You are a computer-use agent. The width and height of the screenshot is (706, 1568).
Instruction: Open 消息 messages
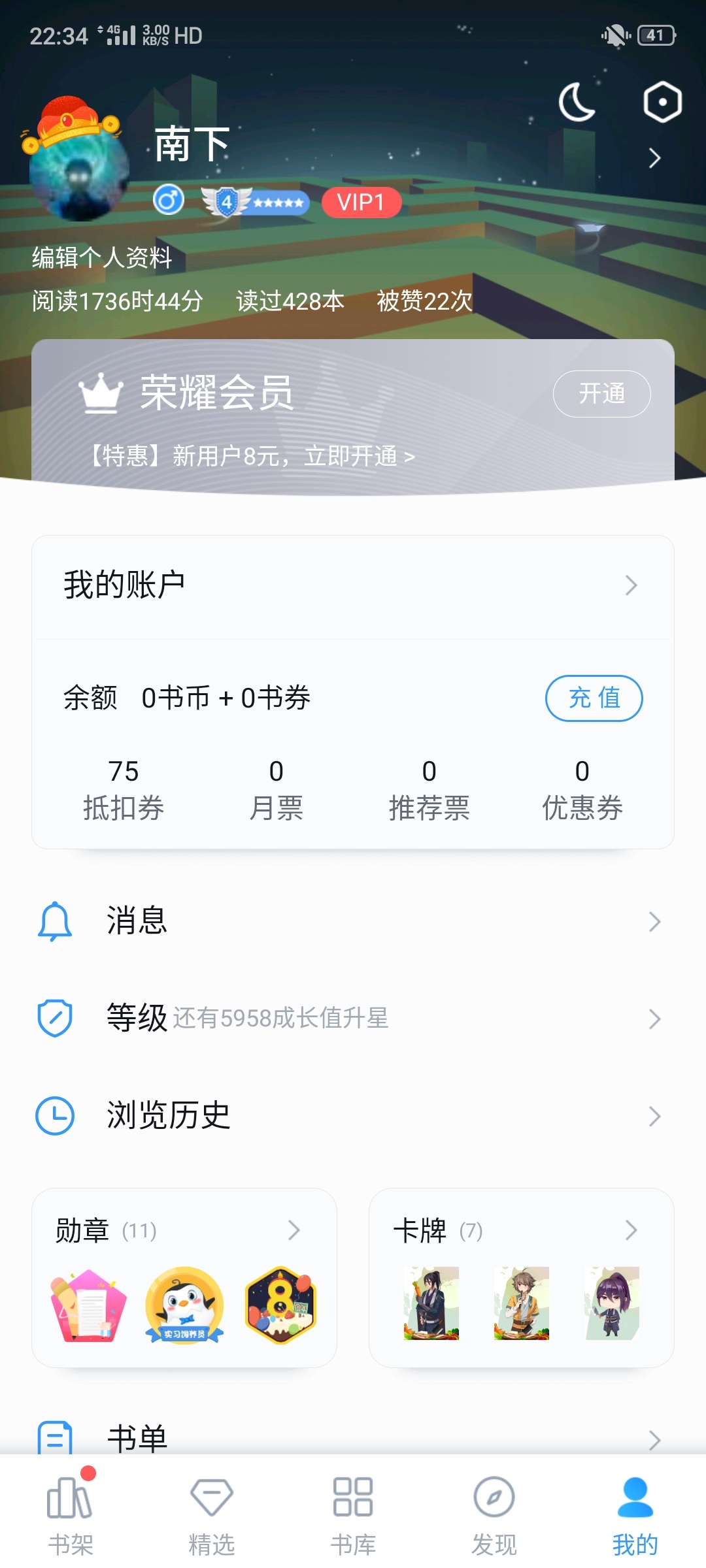pos(353,921)
